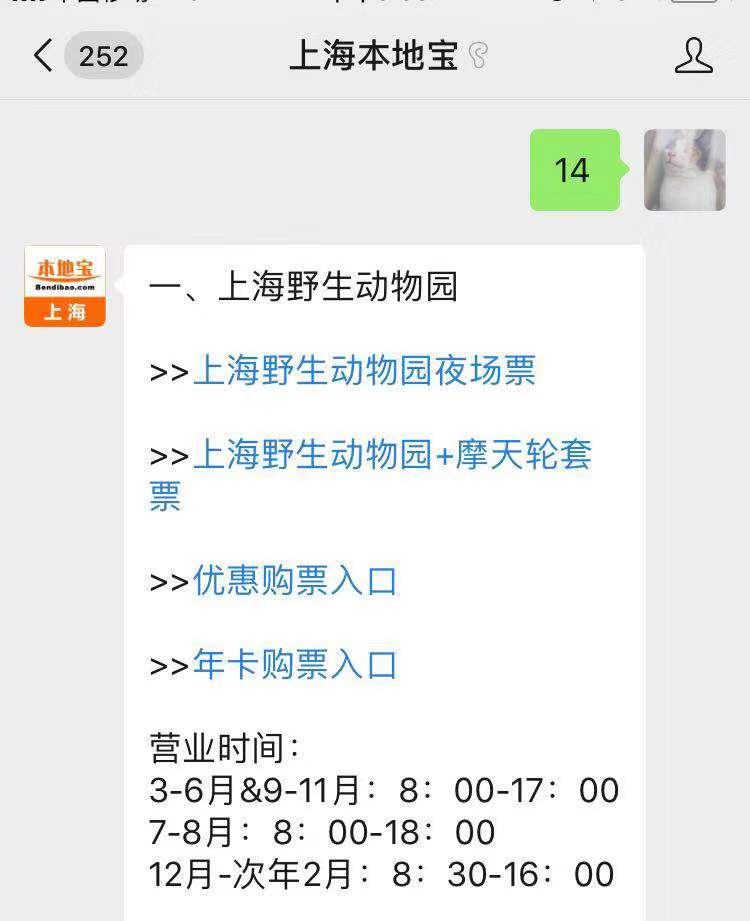Open the account profile icon
Image resolution: width=750 pixels, height=921 pixels.
point(693,56)
